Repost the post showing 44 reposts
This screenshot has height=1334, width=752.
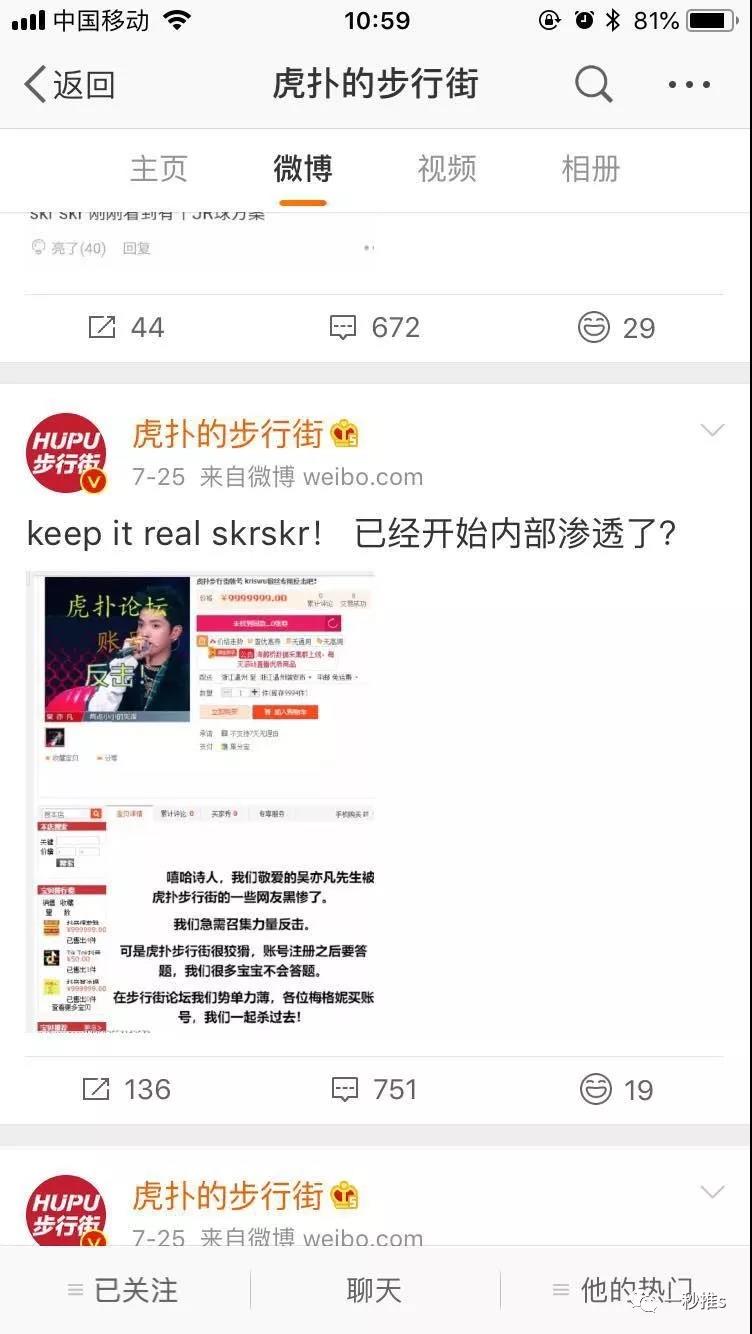pos(126,327)
